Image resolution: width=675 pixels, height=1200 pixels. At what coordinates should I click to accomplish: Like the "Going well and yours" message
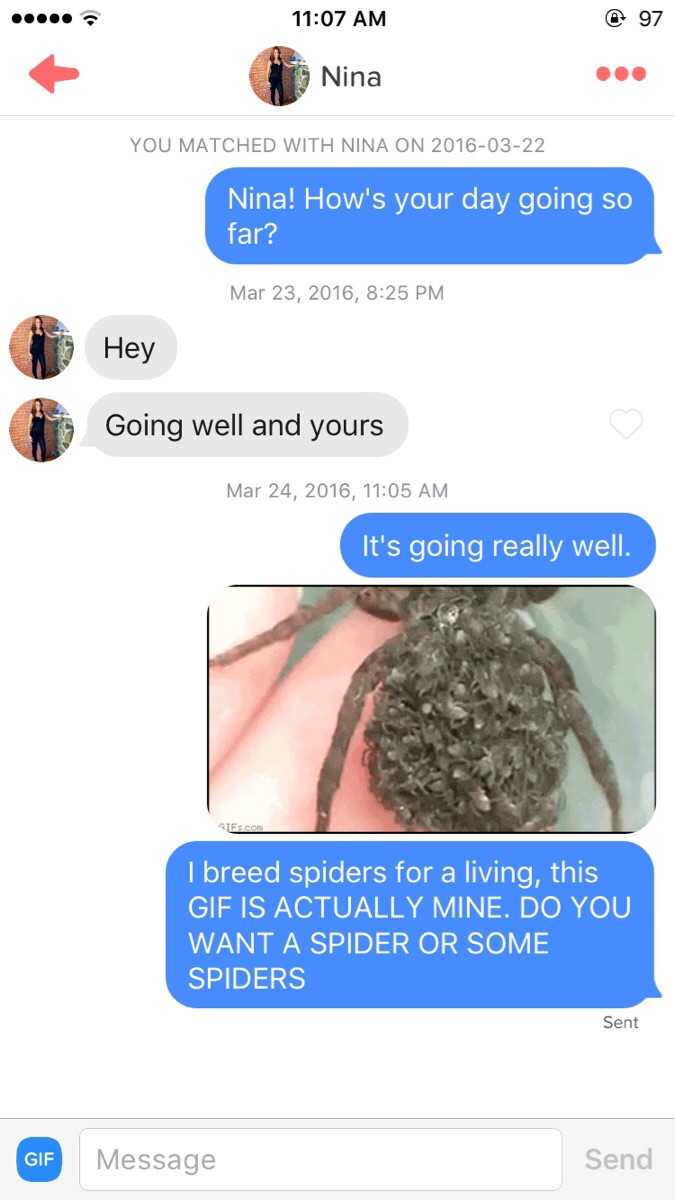tap(626, 425)
